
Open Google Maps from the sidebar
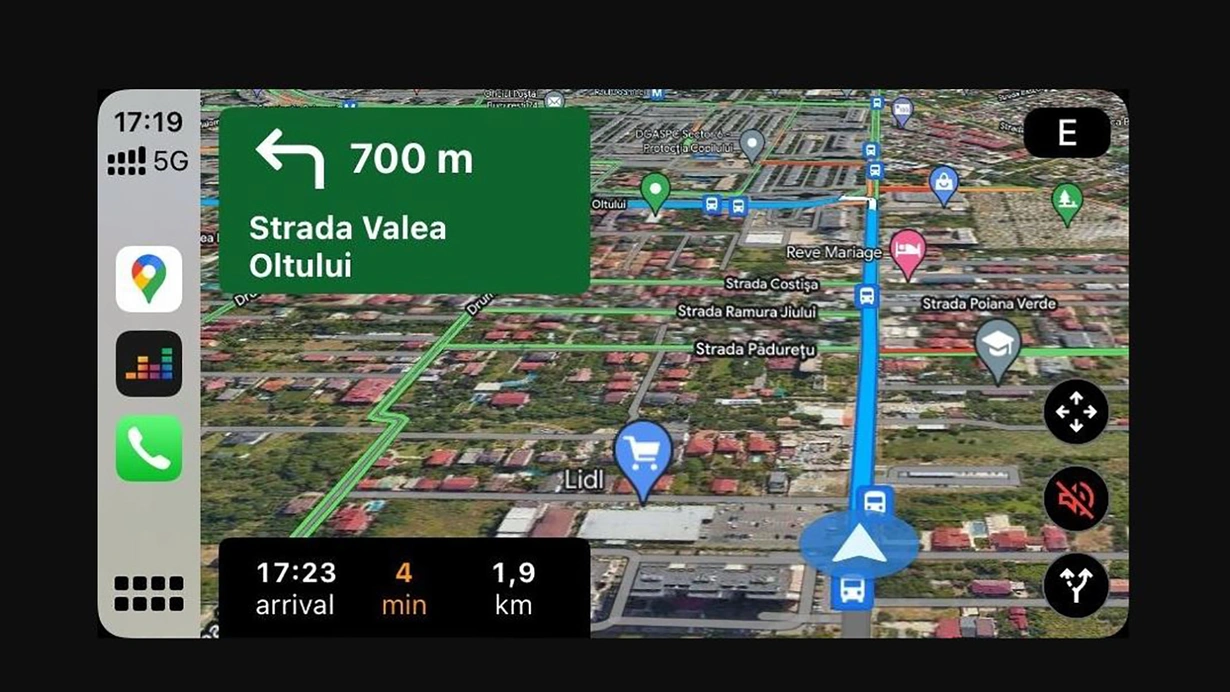149,279
